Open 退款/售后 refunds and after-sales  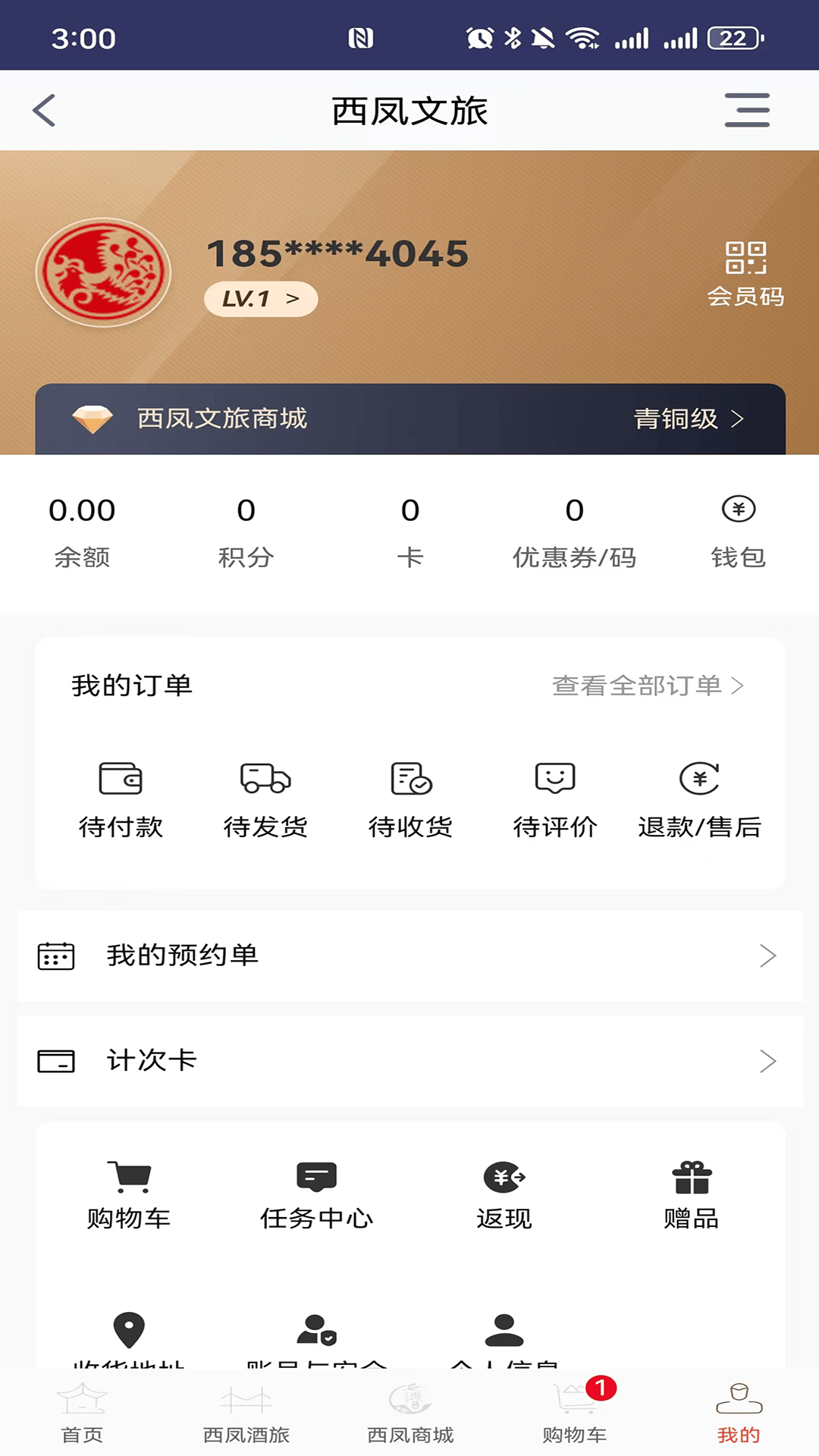[699, 799]
